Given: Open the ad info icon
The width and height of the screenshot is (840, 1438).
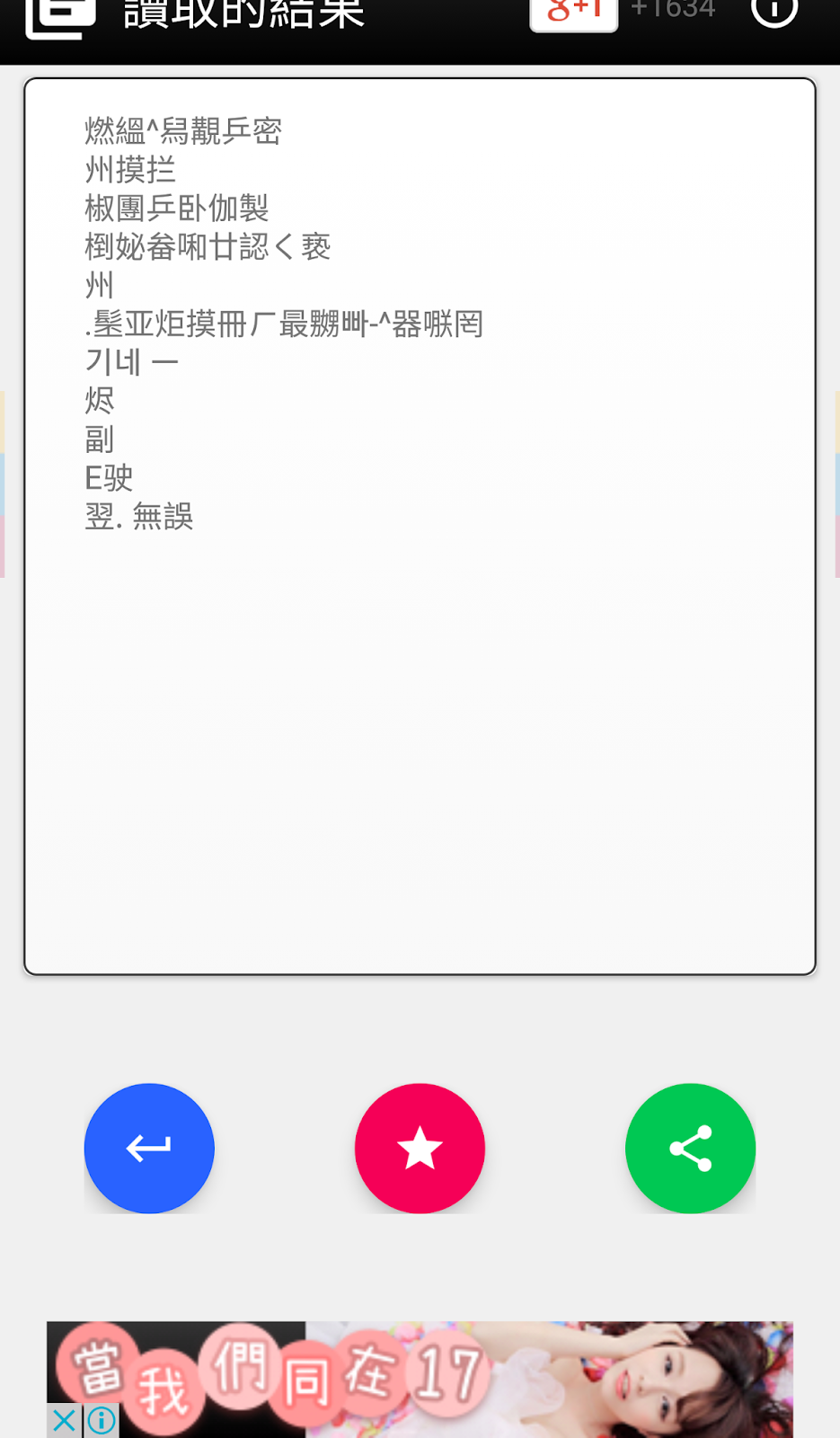Looking at the screenshot, I should click(x=102, y=1420).
